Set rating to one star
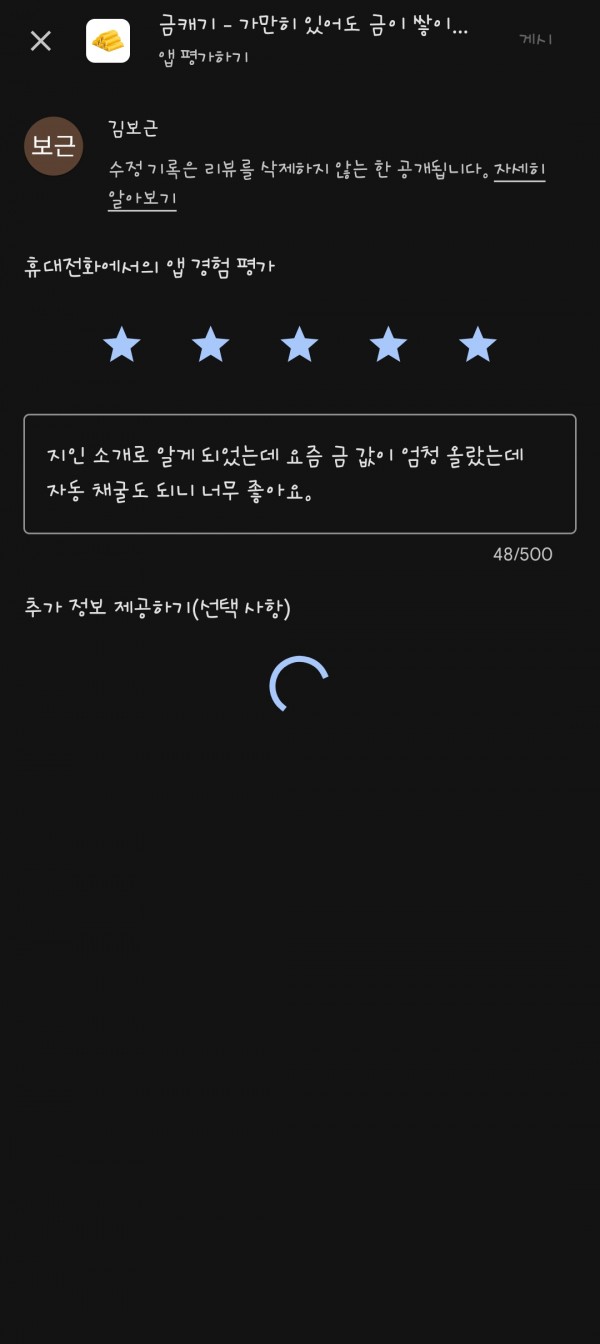This screenshot has height=1344, width=600. coord(122,345)
